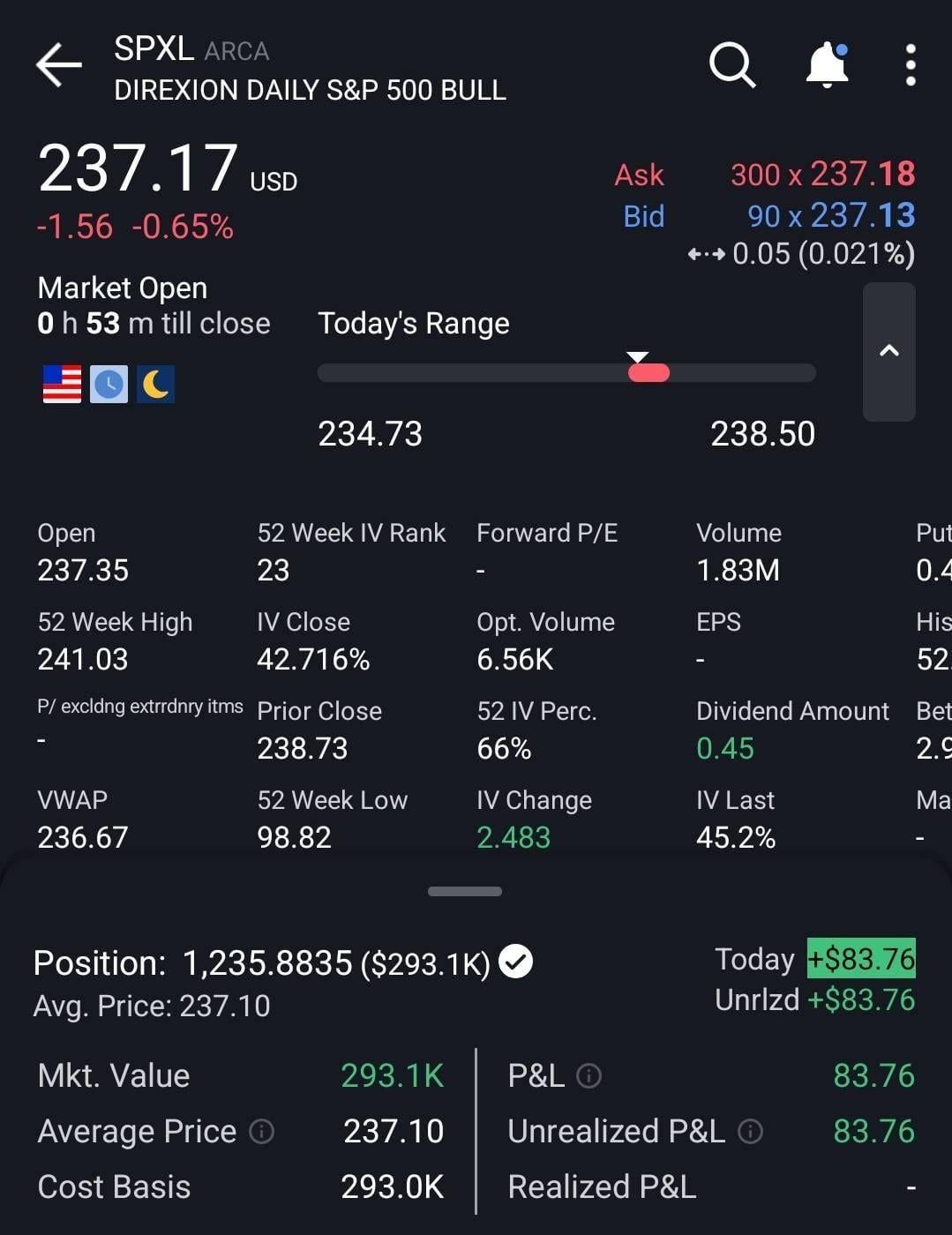Tap the US flag trading-hours icon

[62, 385]
